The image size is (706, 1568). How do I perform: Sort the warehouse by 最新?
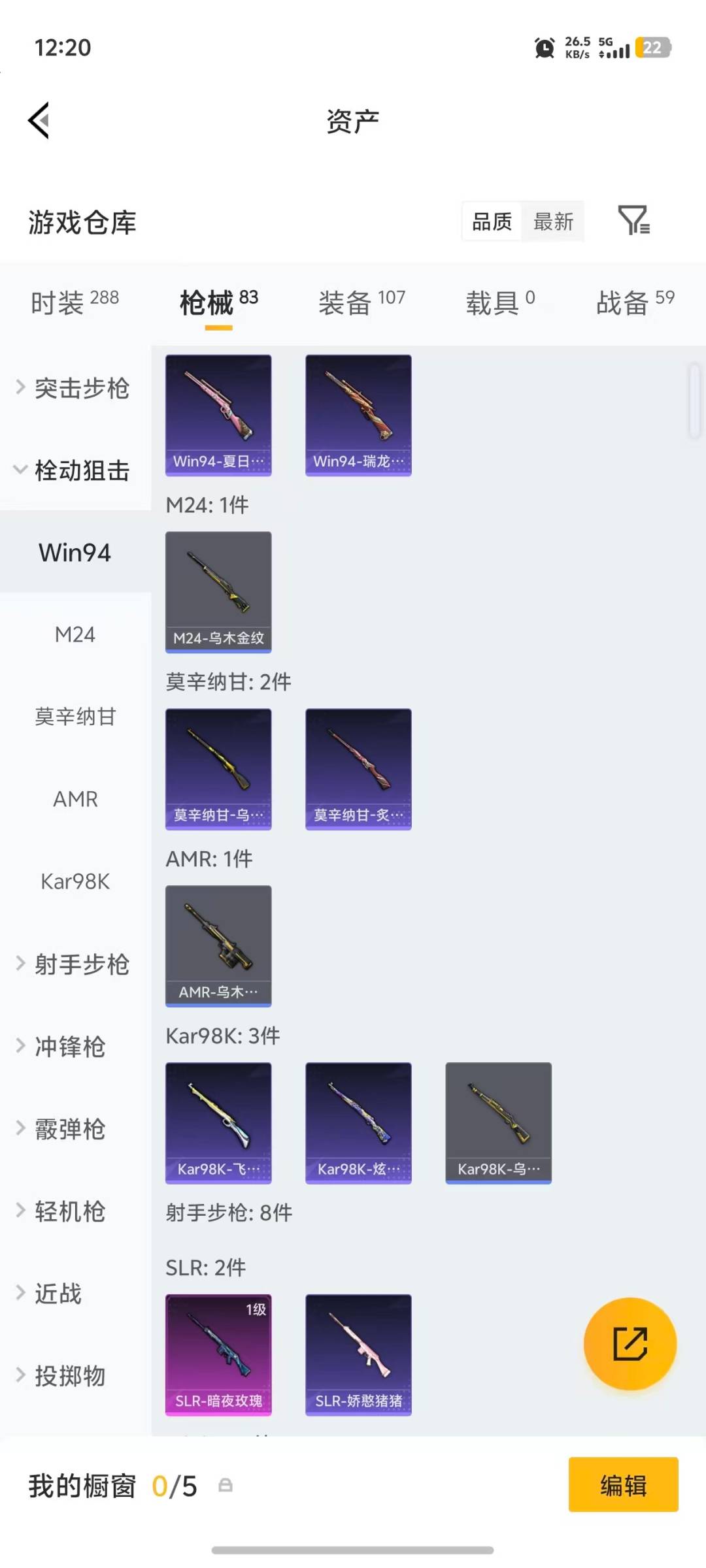pyautogui.click(x=553, y=221)
